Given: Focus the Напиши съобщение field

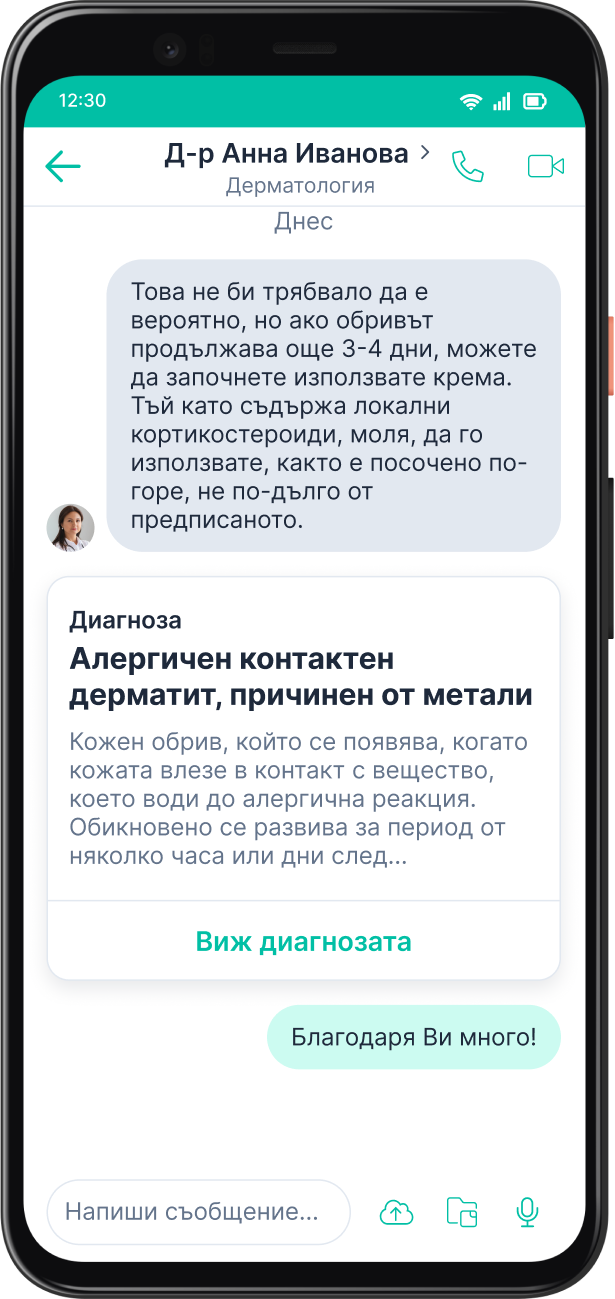Looking at the screenshot, I should pyautogui.click(x=199, y=1212).
